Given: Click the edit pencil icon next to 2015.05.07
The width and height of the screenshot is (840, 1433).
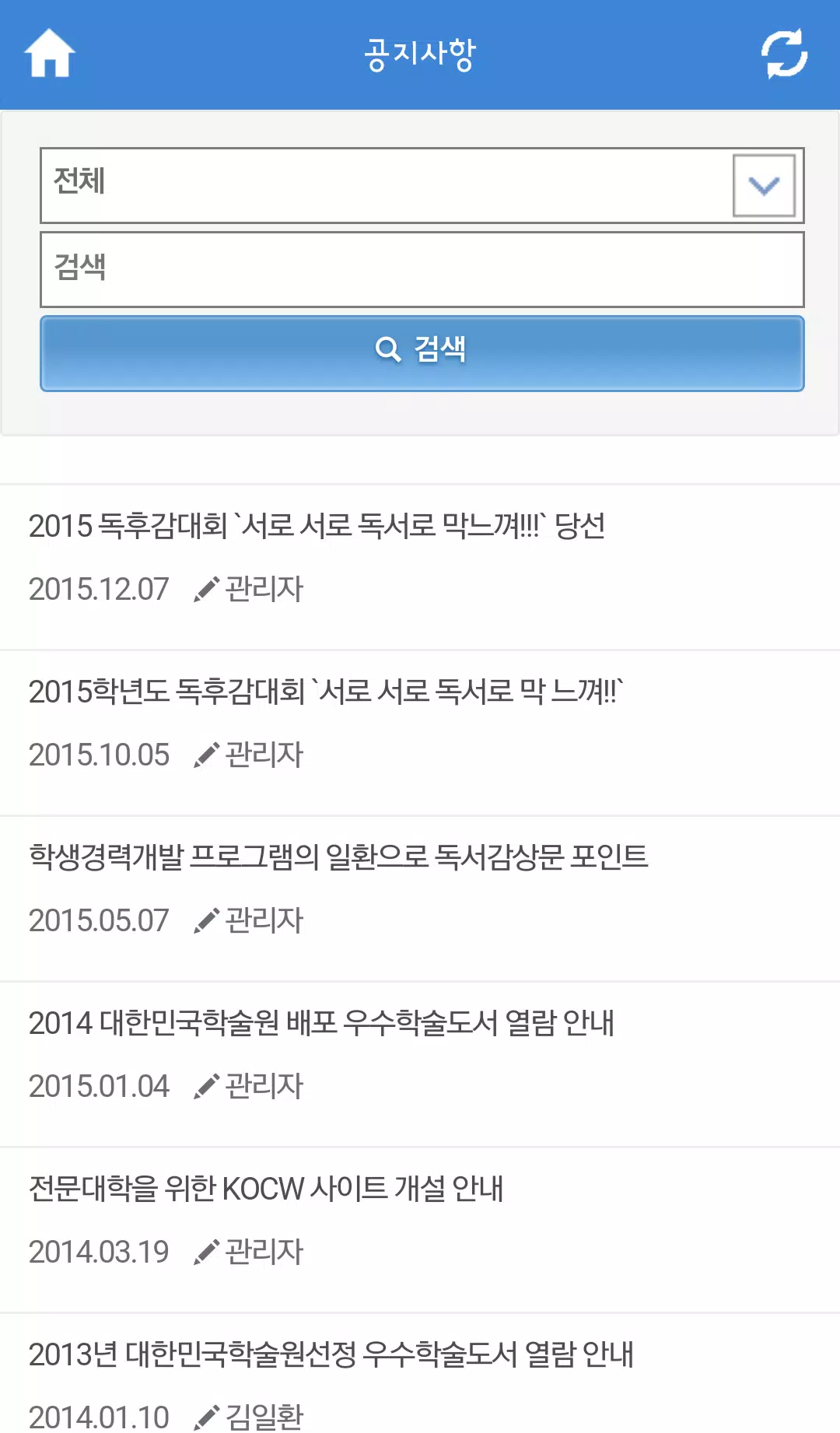Looking at the screenshot, I should [205, 920].
